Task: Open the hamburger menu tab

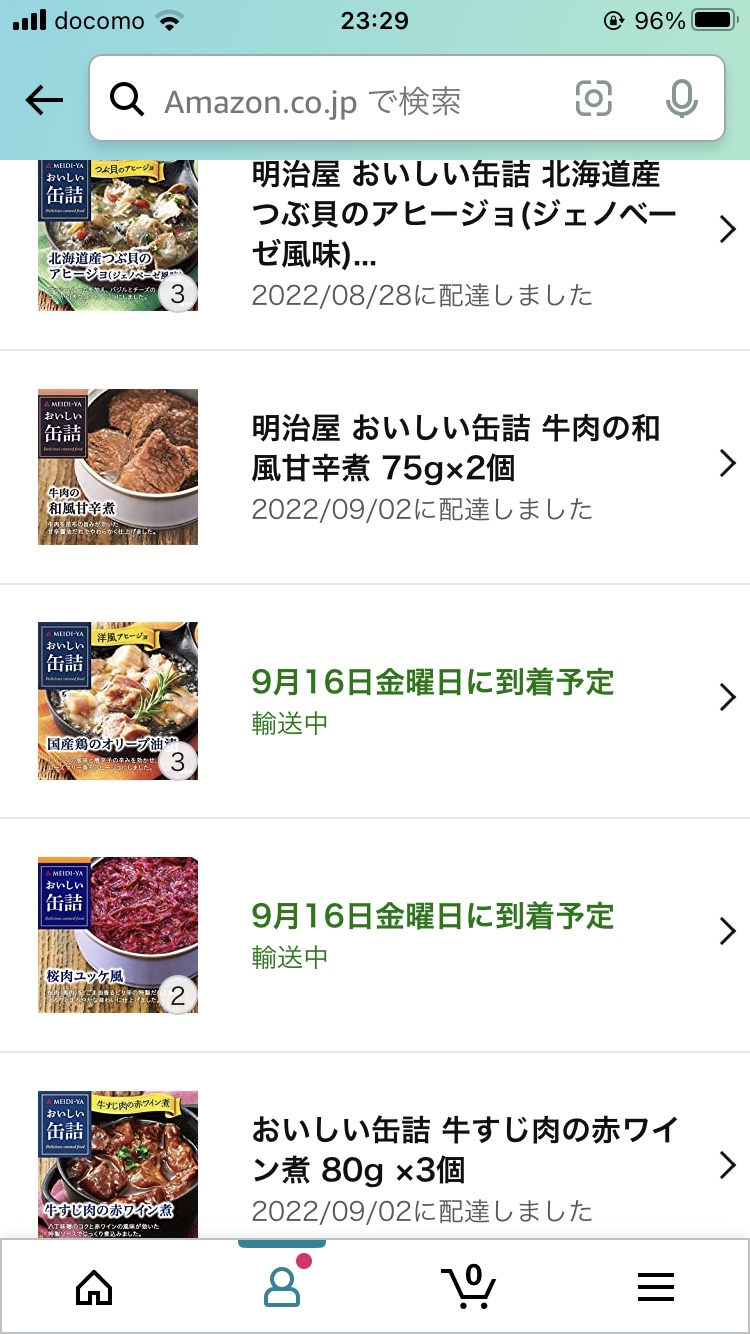Action: coord(656,1287)
